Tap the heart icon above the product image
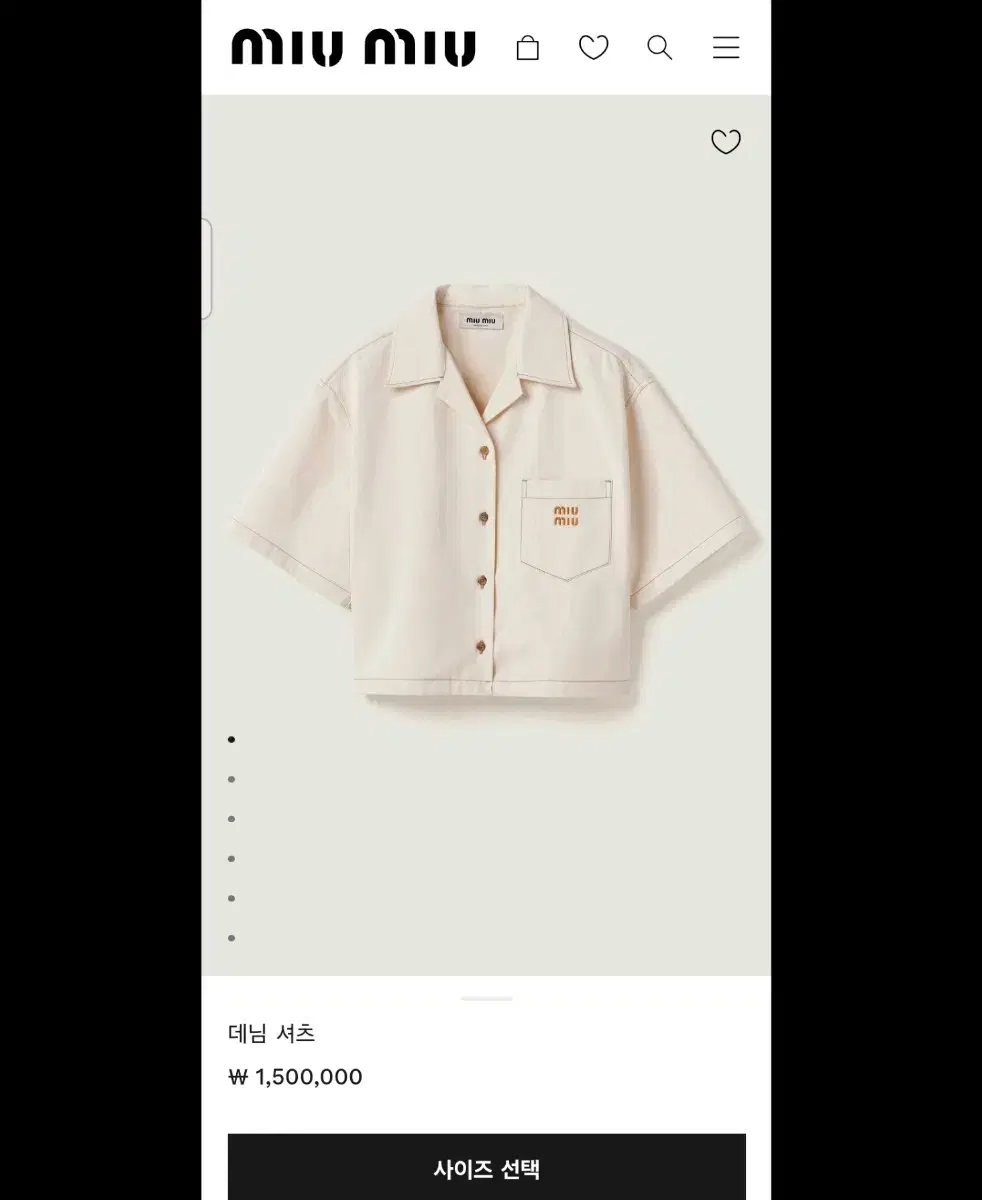Viewport: 982px width, 1200px height. 726,142
